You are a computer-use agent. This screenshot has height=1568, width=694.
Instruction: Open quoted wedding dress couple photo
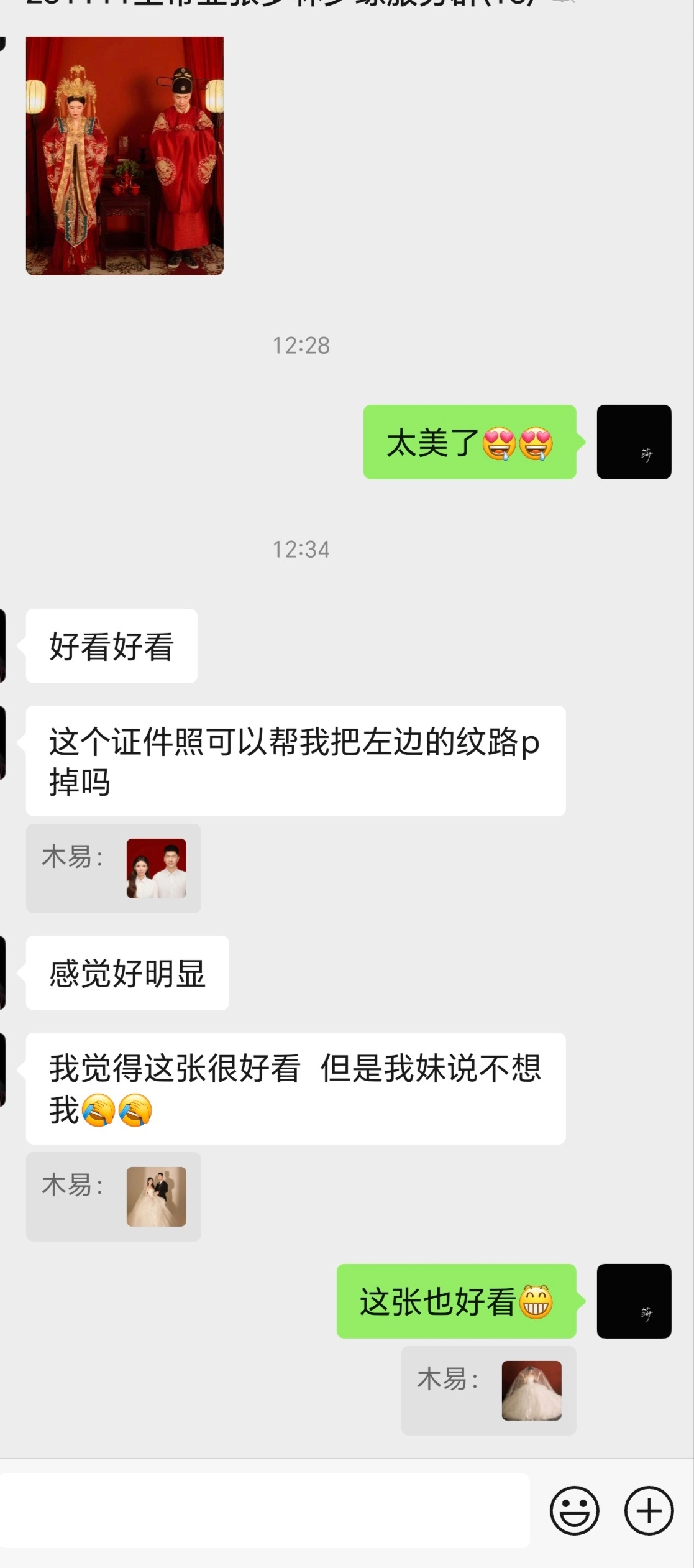(156, 1196)
